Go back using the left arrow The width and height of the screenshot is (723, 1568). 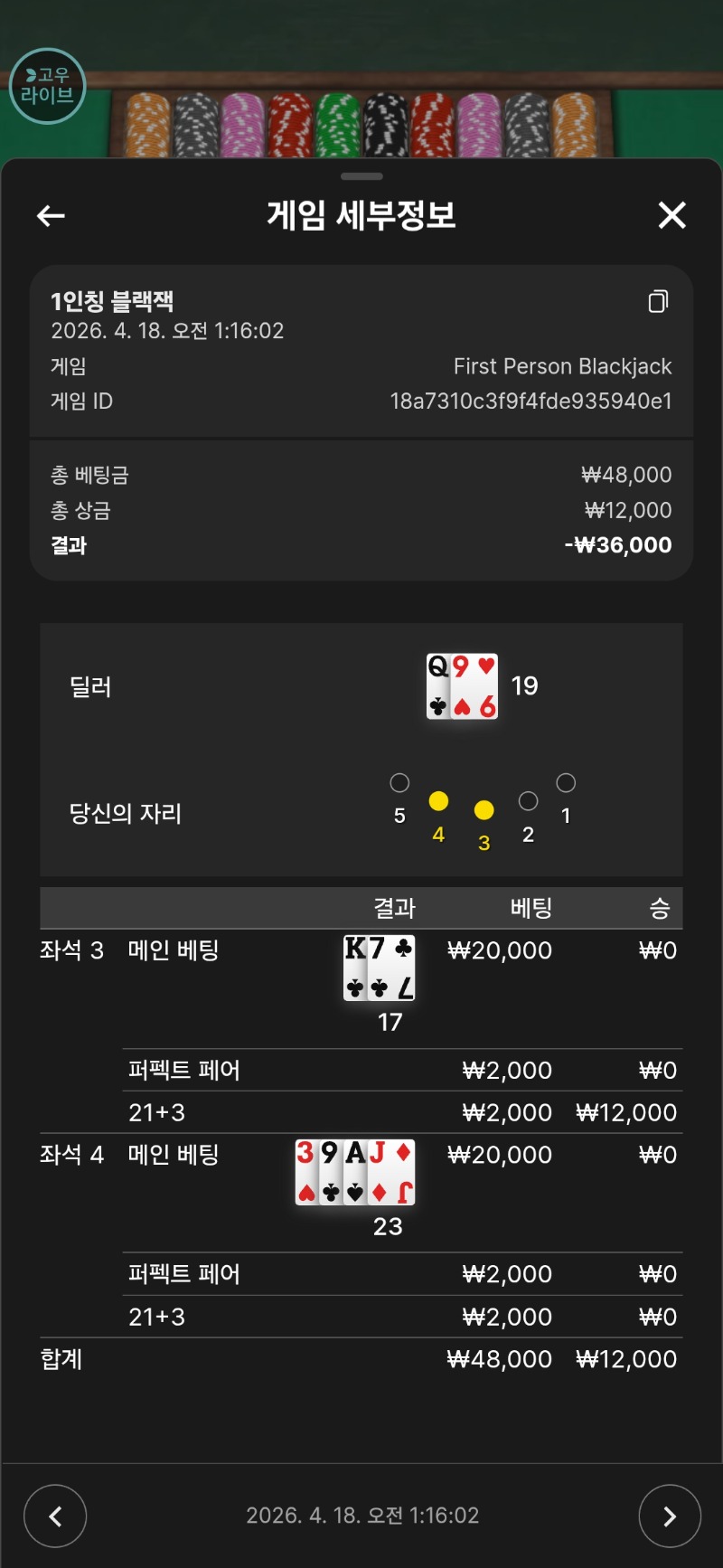click(x=51, y=215)
